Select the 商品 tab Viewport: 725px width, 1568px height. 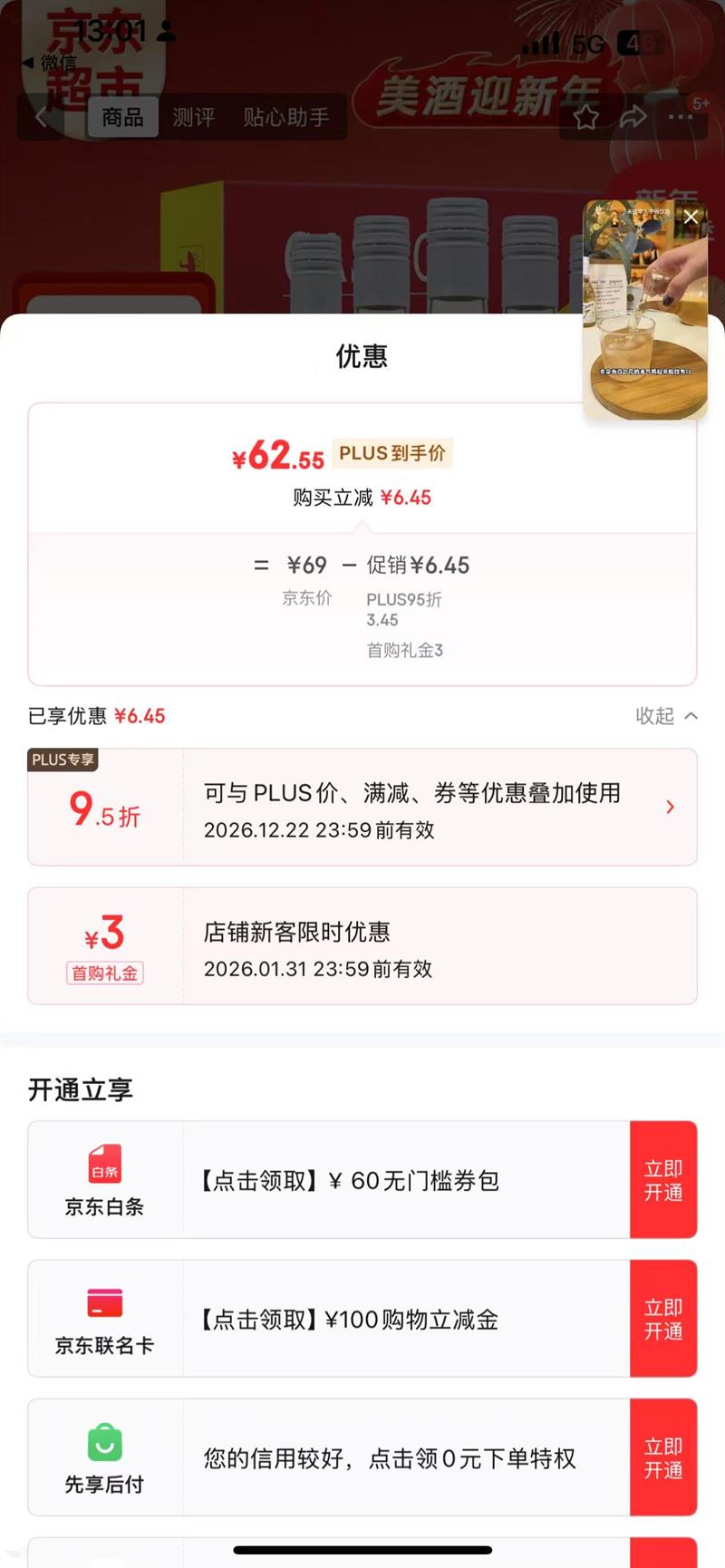122,116
